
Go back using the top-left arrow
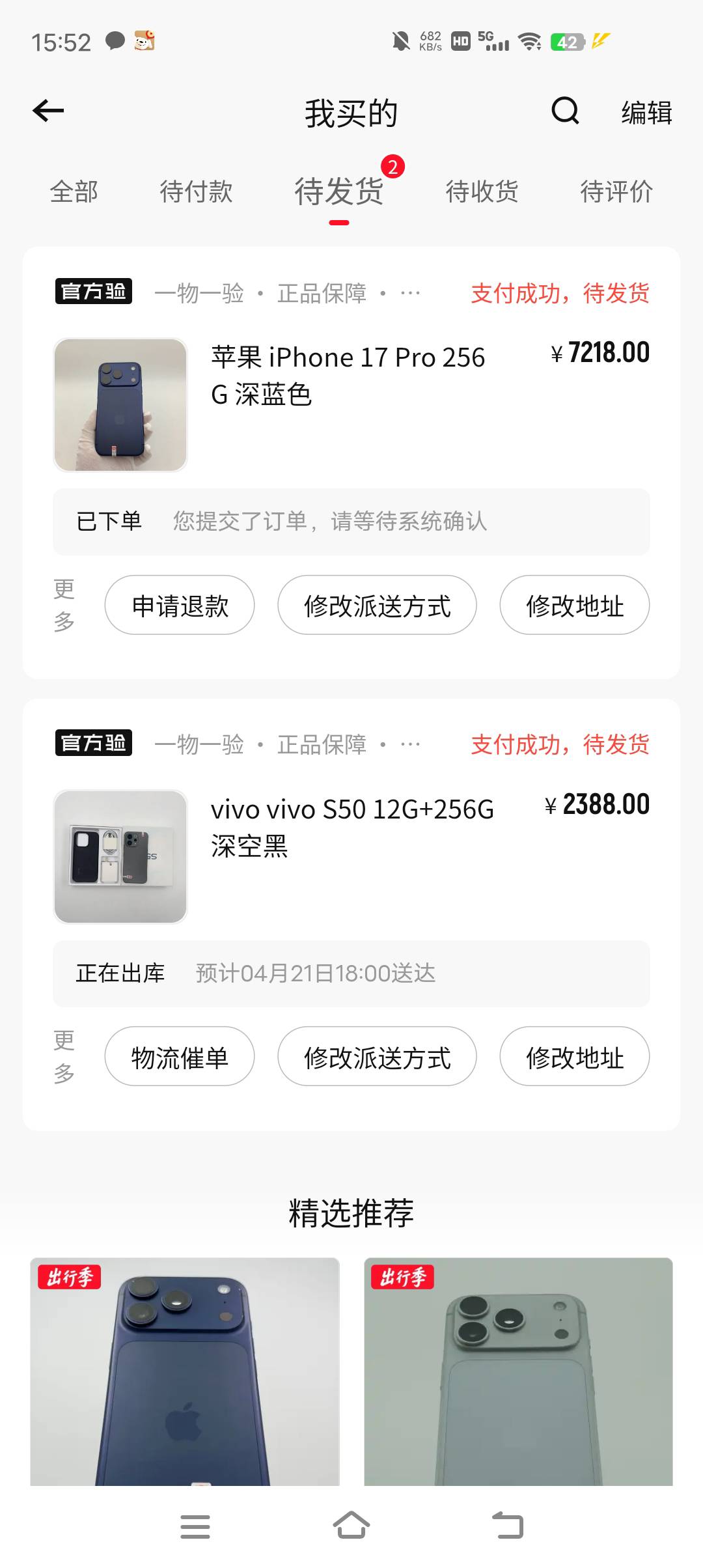pos(49,111)
